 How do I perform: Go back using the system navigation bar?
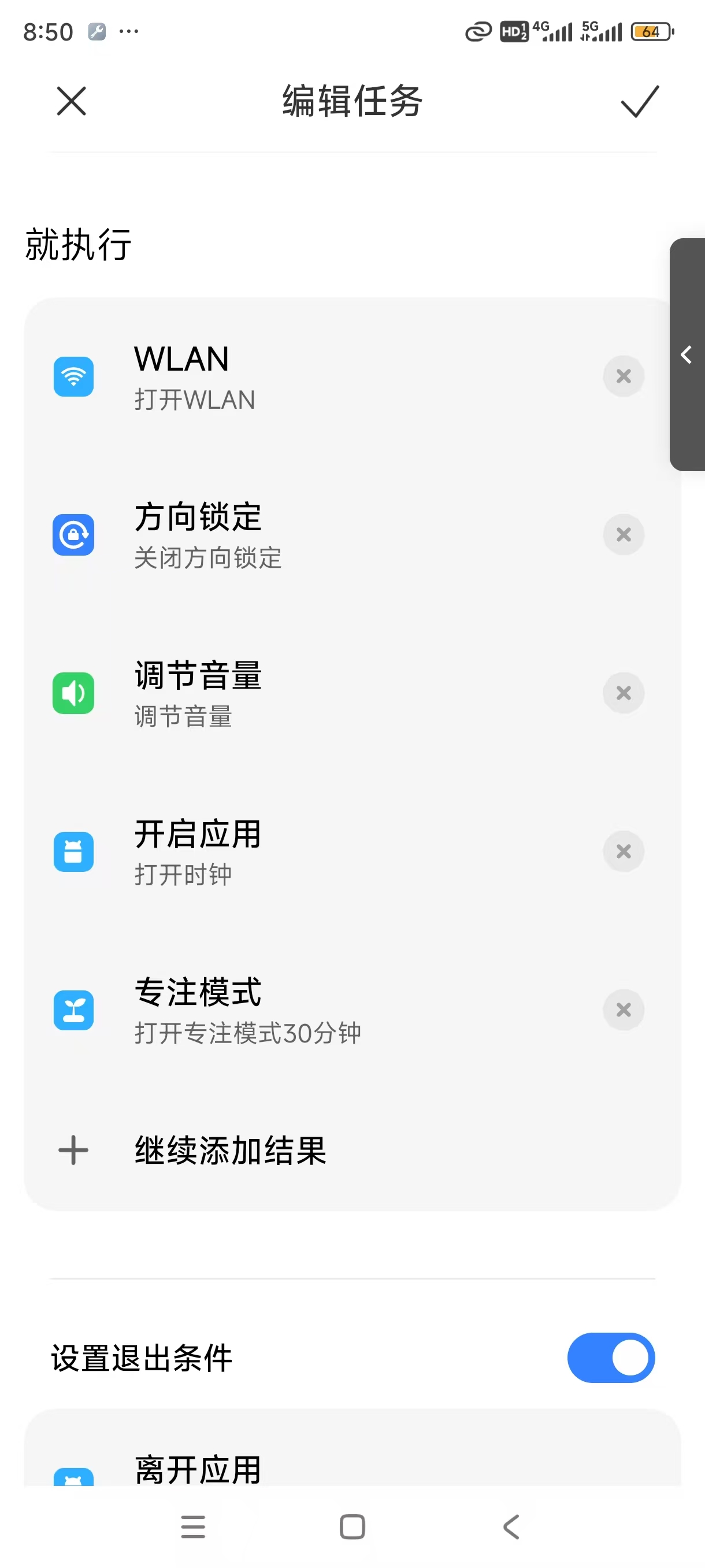[511, 1526]
